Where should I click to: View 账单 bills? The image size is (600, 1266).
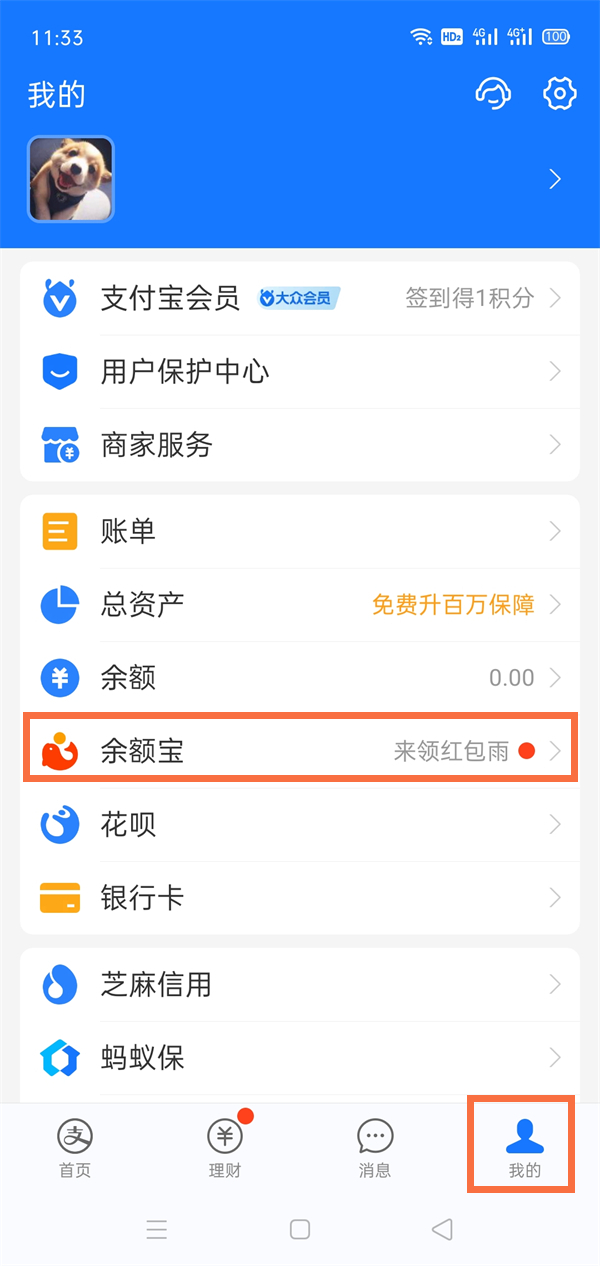pos(300,531)
